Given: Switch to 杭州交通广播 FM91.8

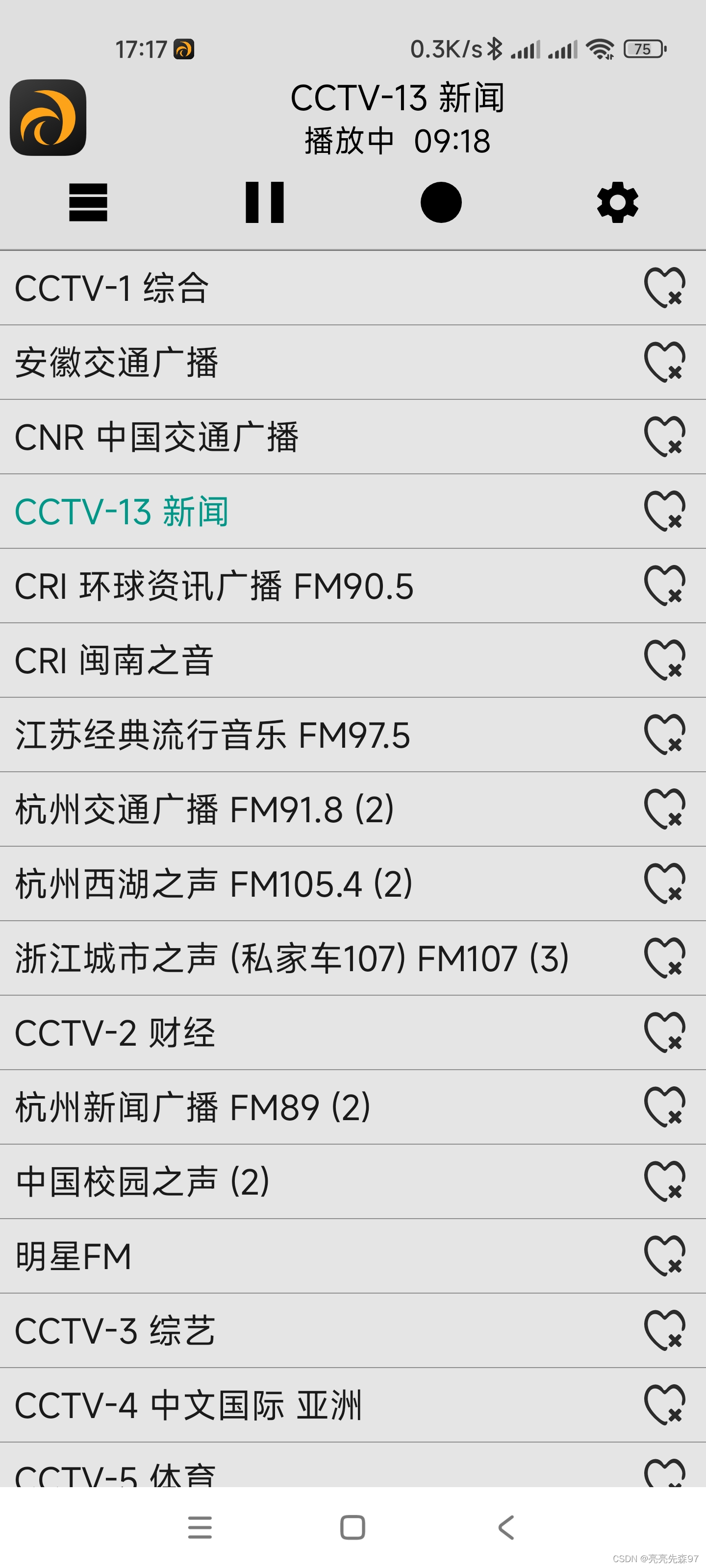Looking at the screenshot, I should (244, 809).
